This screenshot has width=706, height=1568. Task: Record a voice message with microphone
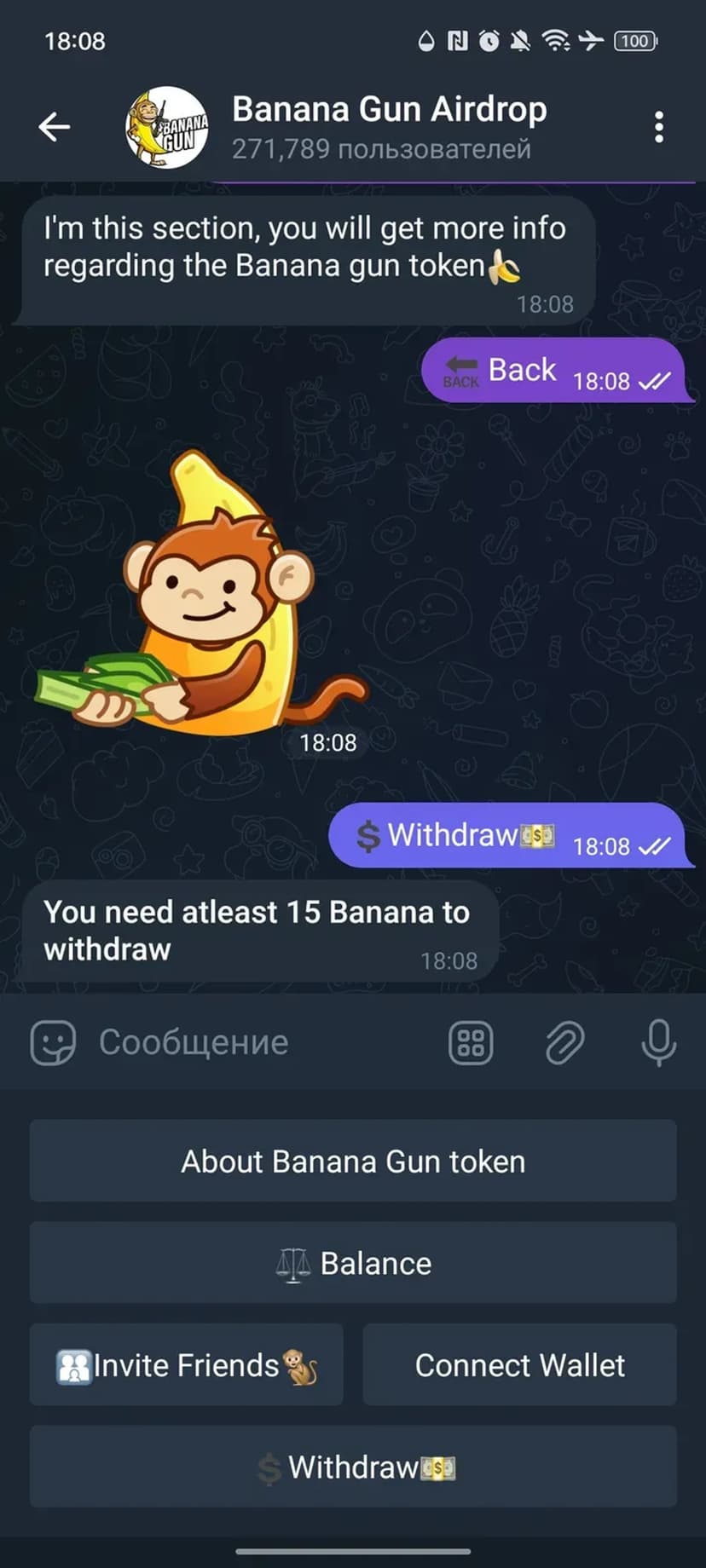658,1042
